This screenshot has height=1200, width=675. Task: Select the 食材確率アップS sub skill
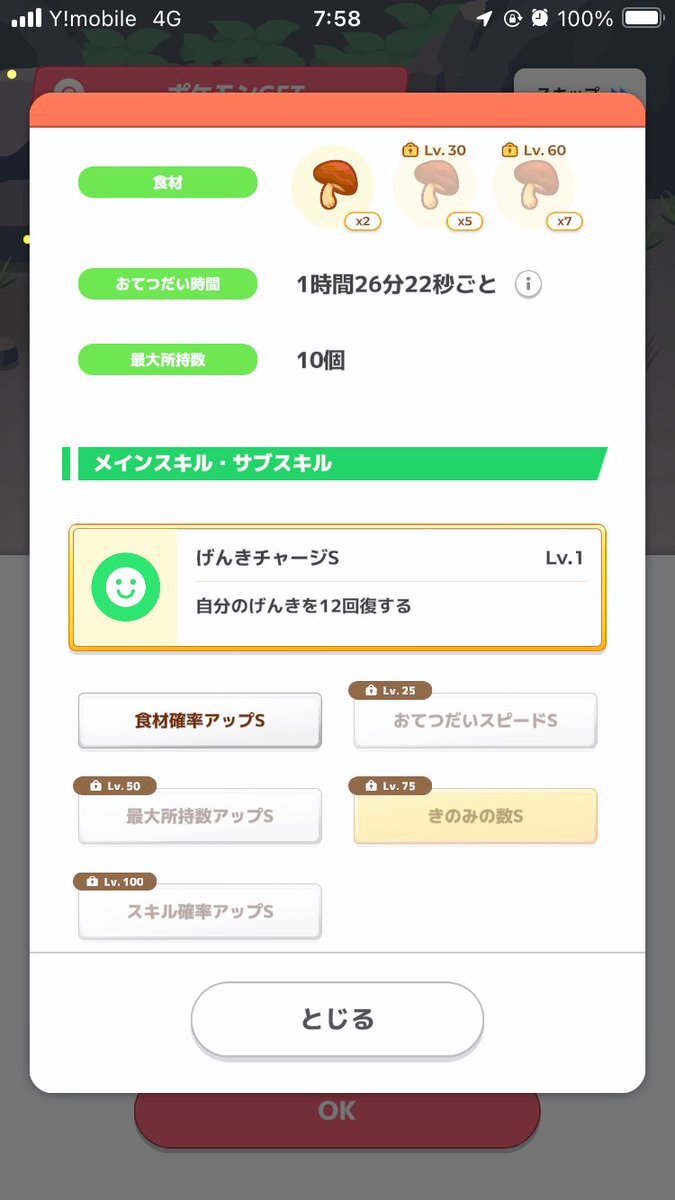click(200, 720)
